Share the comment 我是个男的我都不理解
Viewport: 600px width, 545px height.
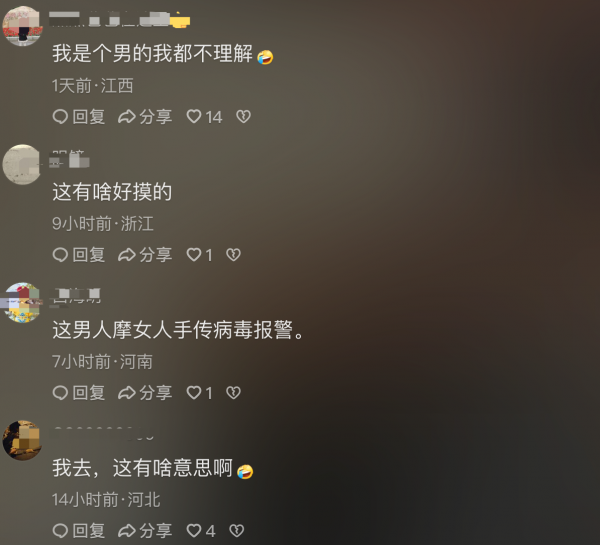click(144, 117)
